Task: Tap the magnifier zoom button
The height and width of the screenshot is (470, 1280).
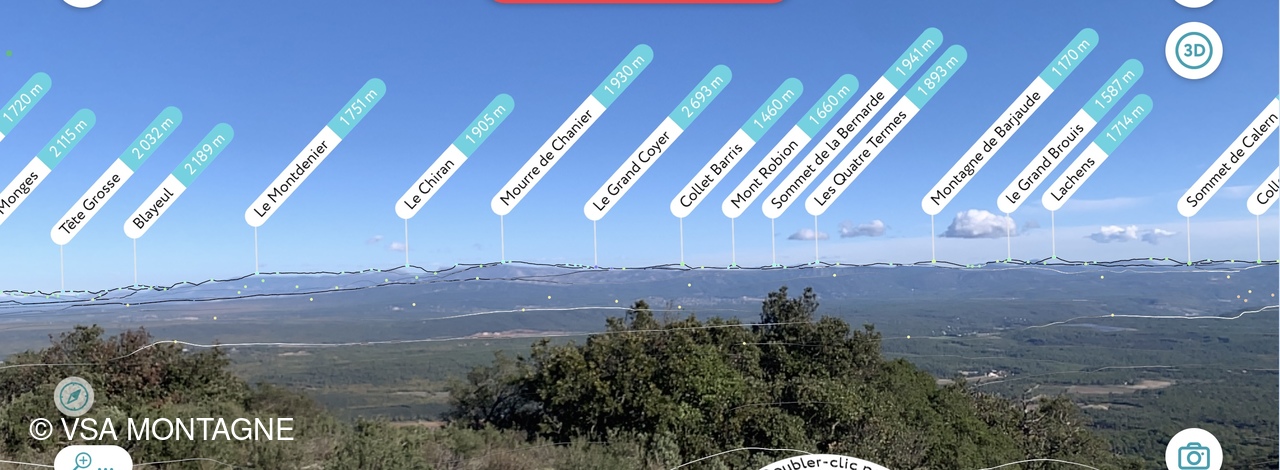Action: [x=84, y=460]
